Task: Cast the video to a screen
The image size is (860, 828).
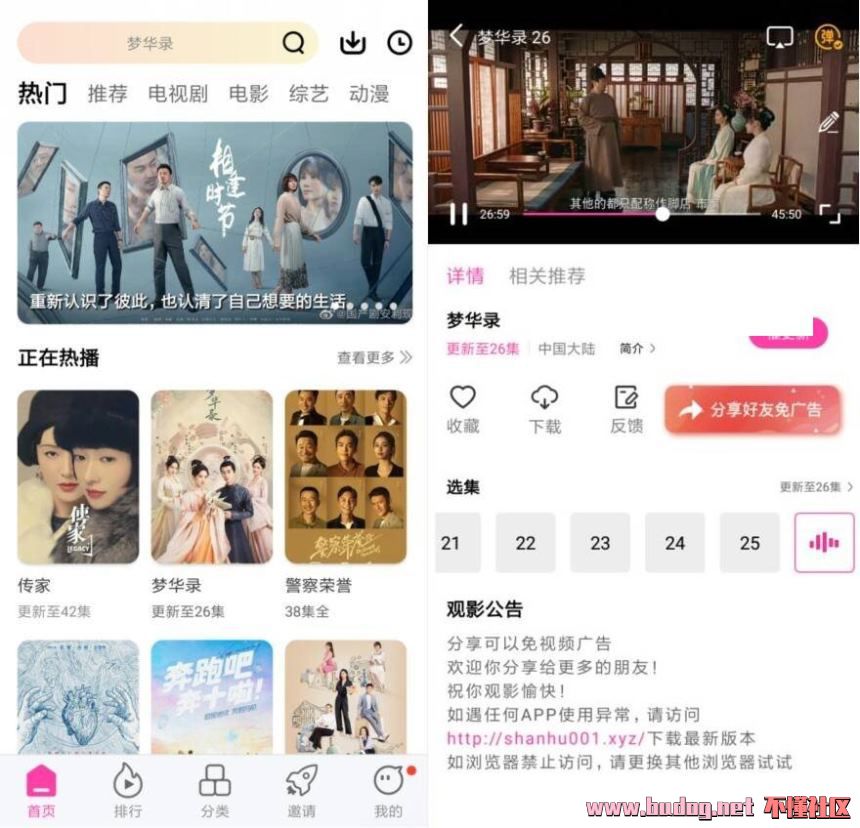Action: pyautogui.click(x=779, y=37)
